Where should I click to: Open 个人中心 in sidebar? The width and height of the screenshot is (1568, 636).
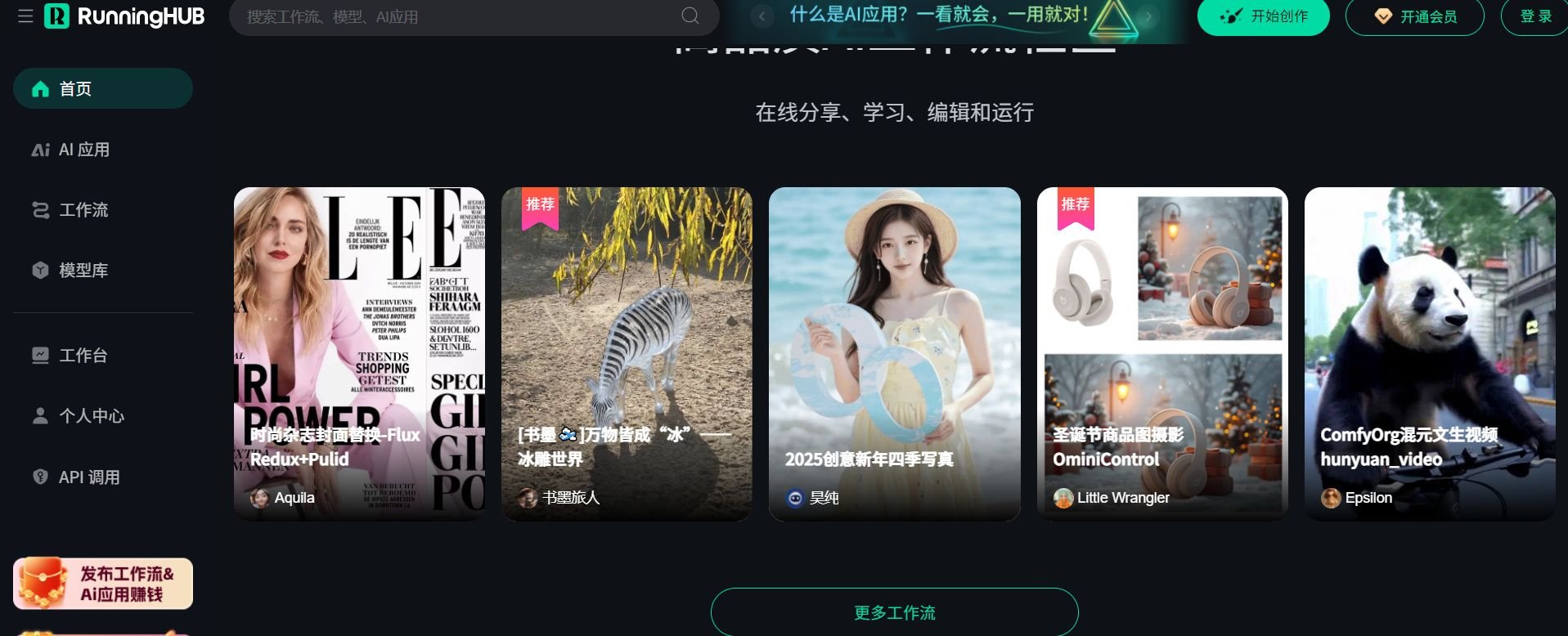[x=91, y=416]
